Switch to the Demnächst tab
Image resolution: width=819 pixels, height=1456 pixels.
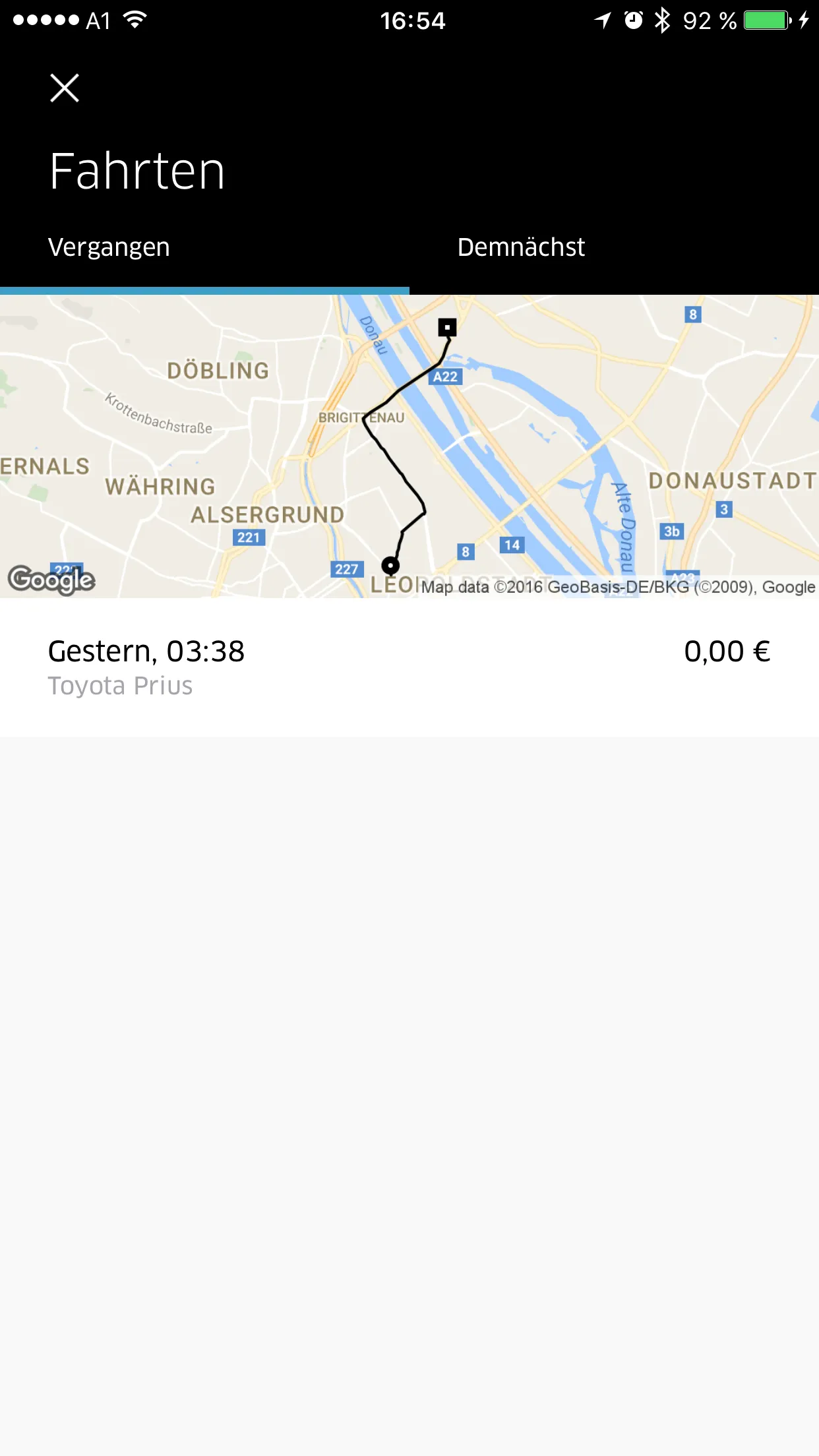click(x=521, y=247)
